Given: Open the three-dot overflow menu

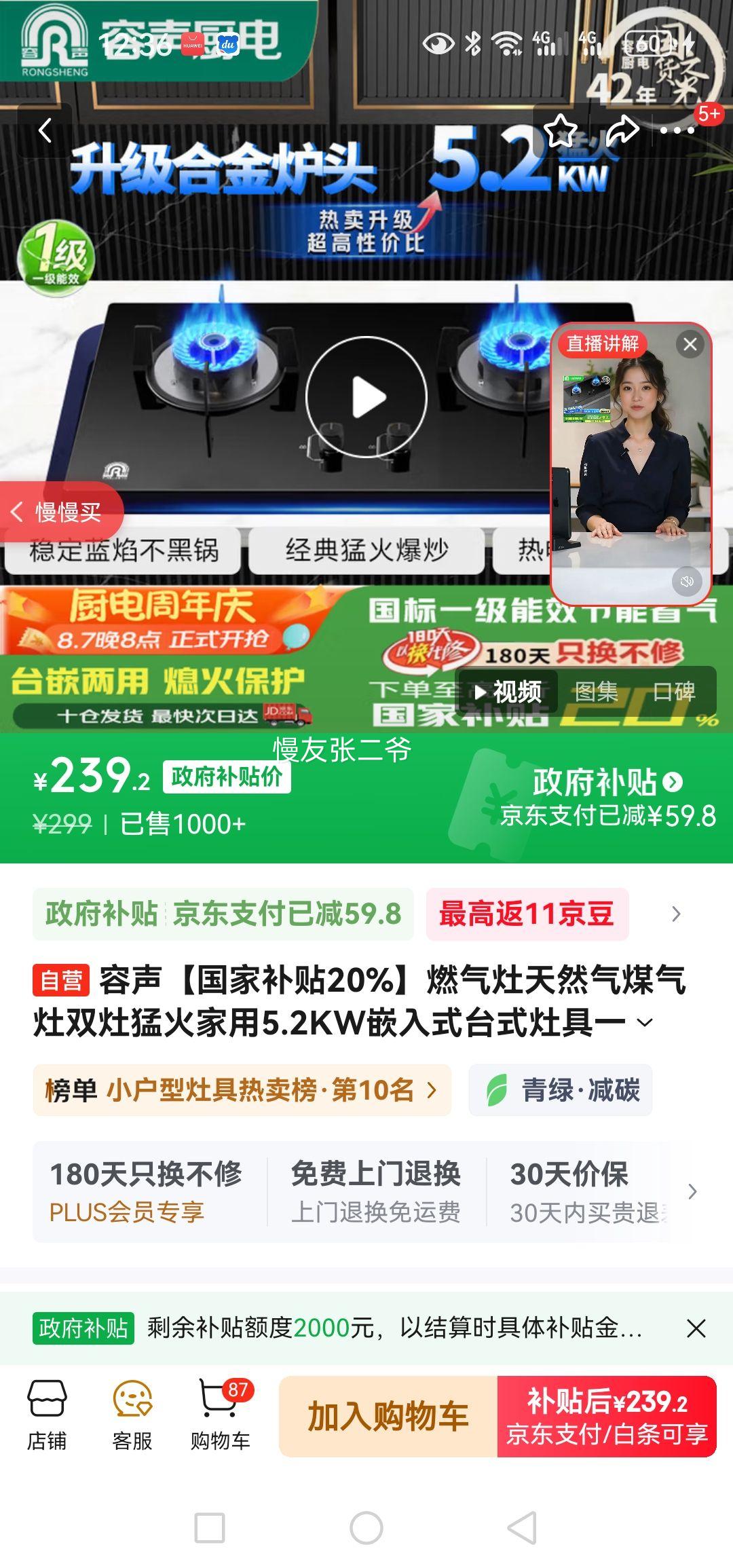Looking at the screenshot, I should pyautogui.click(x=677, y=130).
